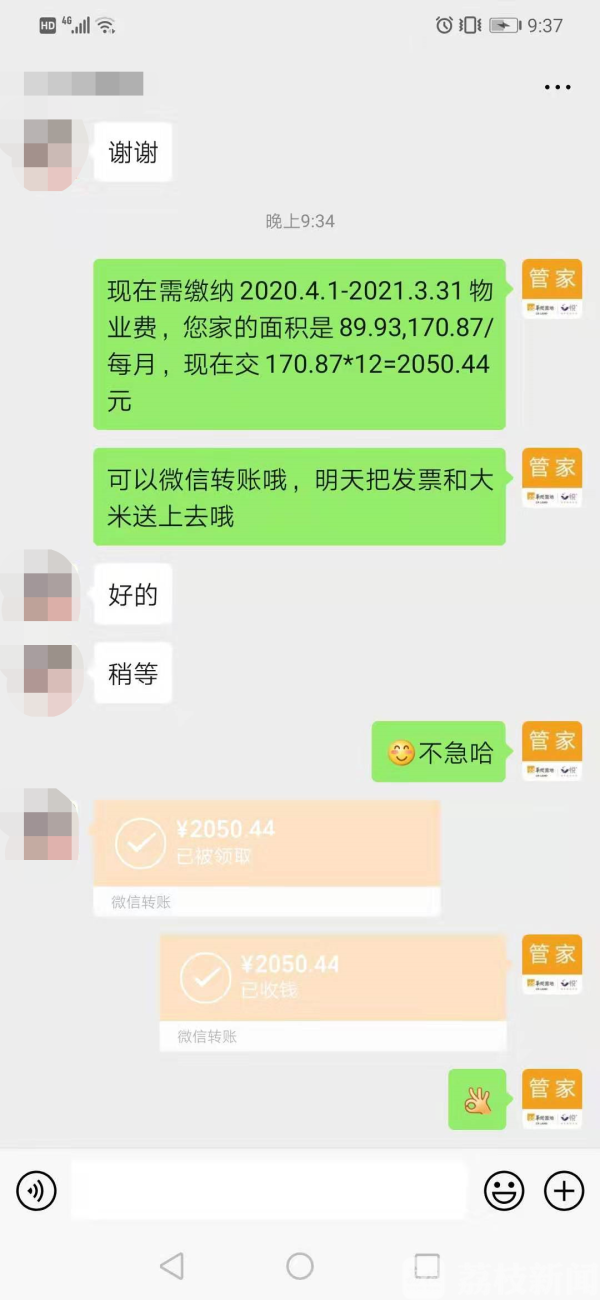Open the plus attachments menu
The image size is (600, 1300).
(564, 1190)
